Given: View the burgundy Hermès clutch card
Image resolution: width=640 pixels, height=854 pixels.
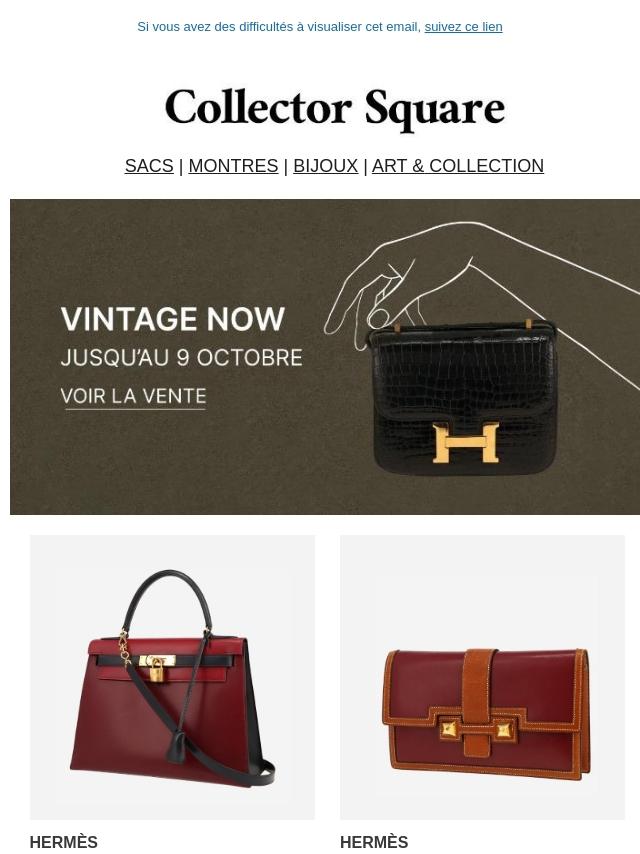Looking at the screenshot, I should pos(482,677).
